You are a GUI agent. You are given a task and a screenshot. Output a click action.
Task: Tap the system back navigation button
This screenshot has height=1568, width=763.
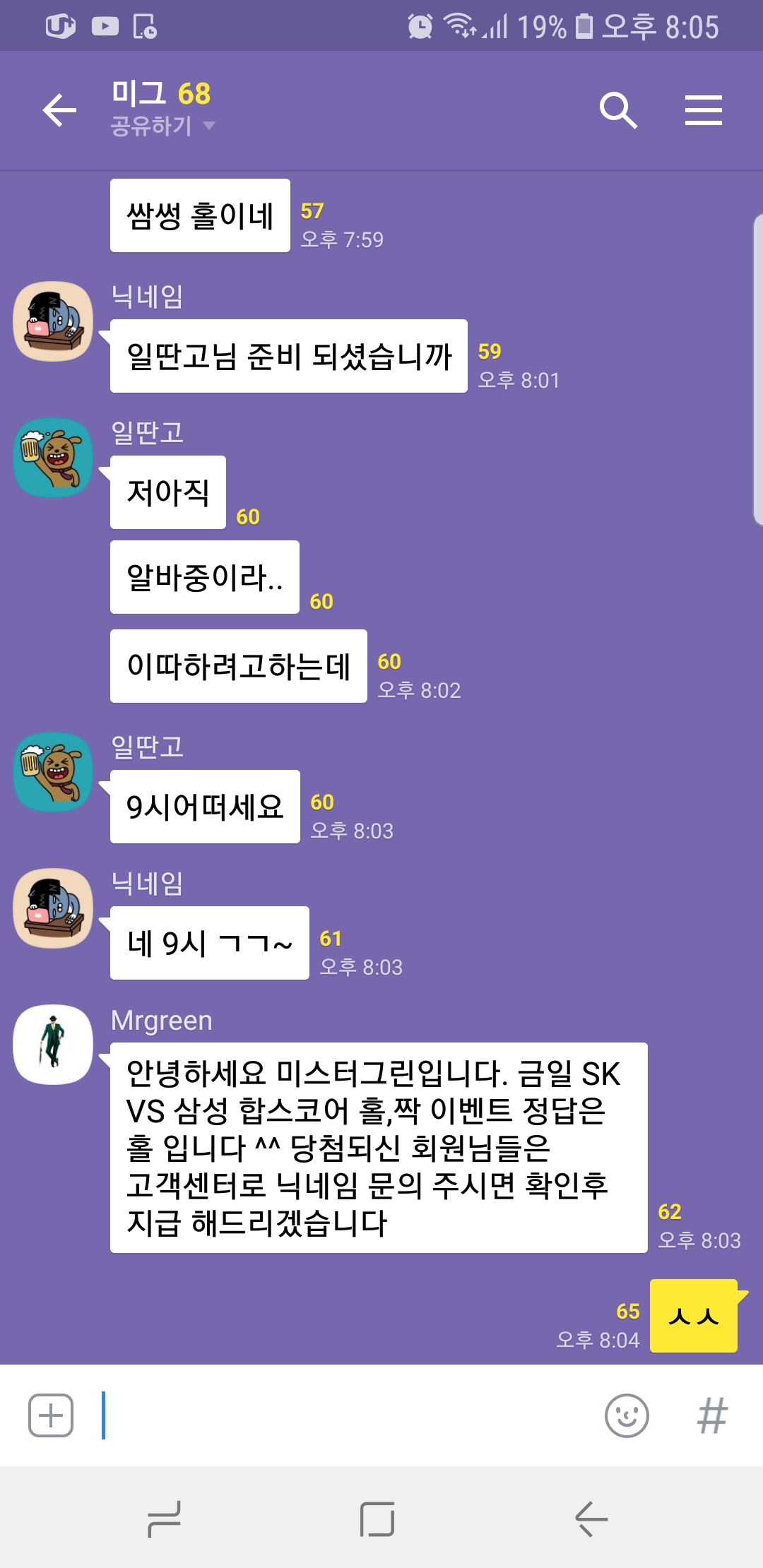click(591, 1519)
